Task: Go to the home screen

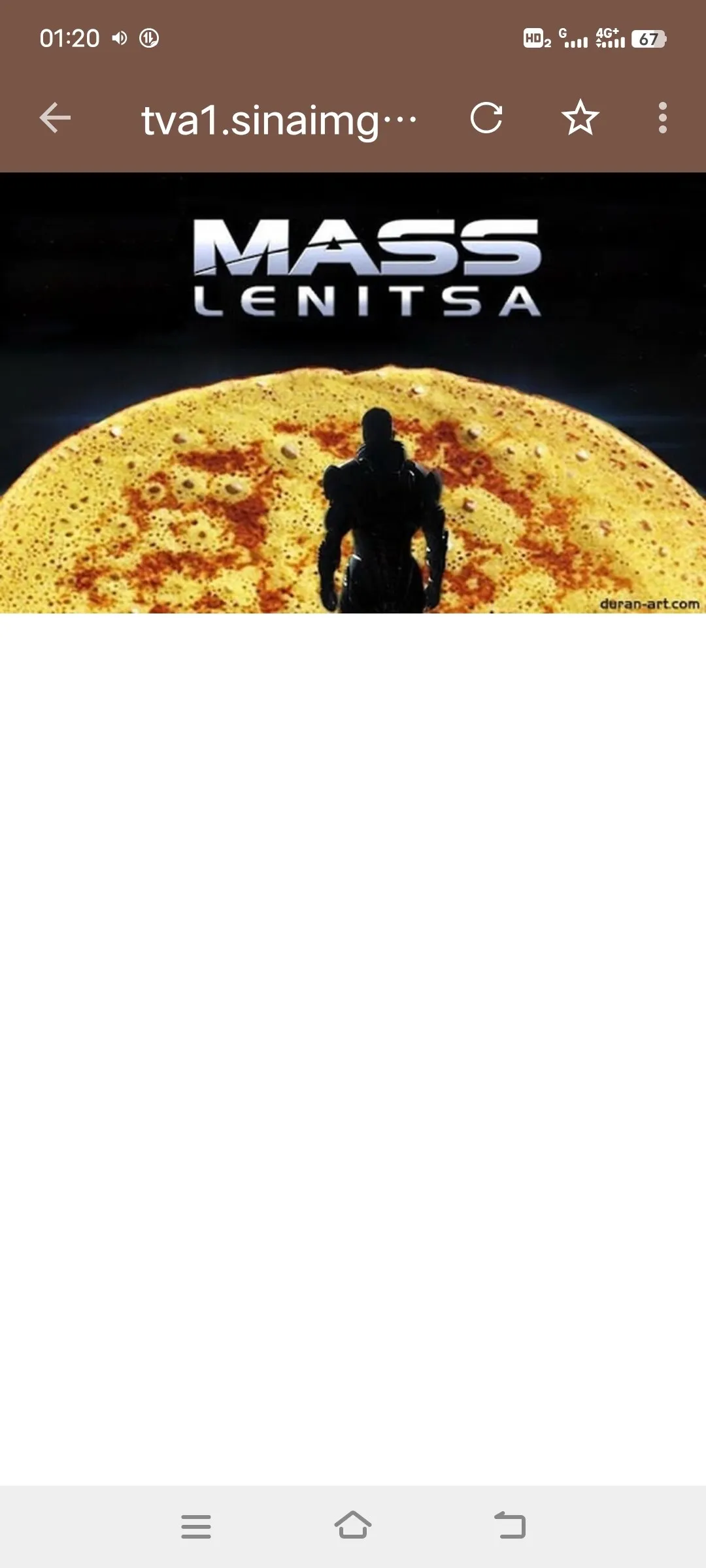Action: (x=353, y=1526)
